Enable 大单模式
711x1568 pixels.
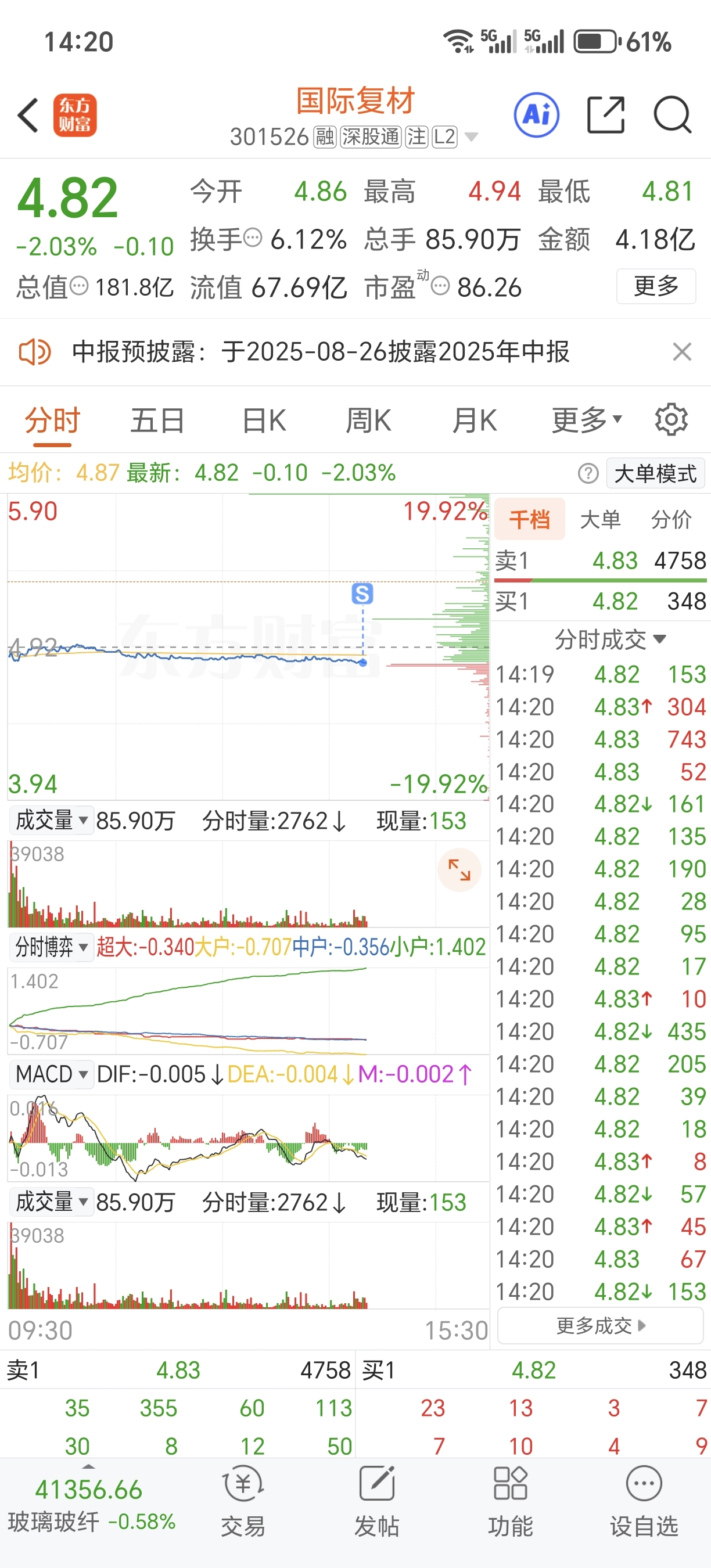click(656, 473)
